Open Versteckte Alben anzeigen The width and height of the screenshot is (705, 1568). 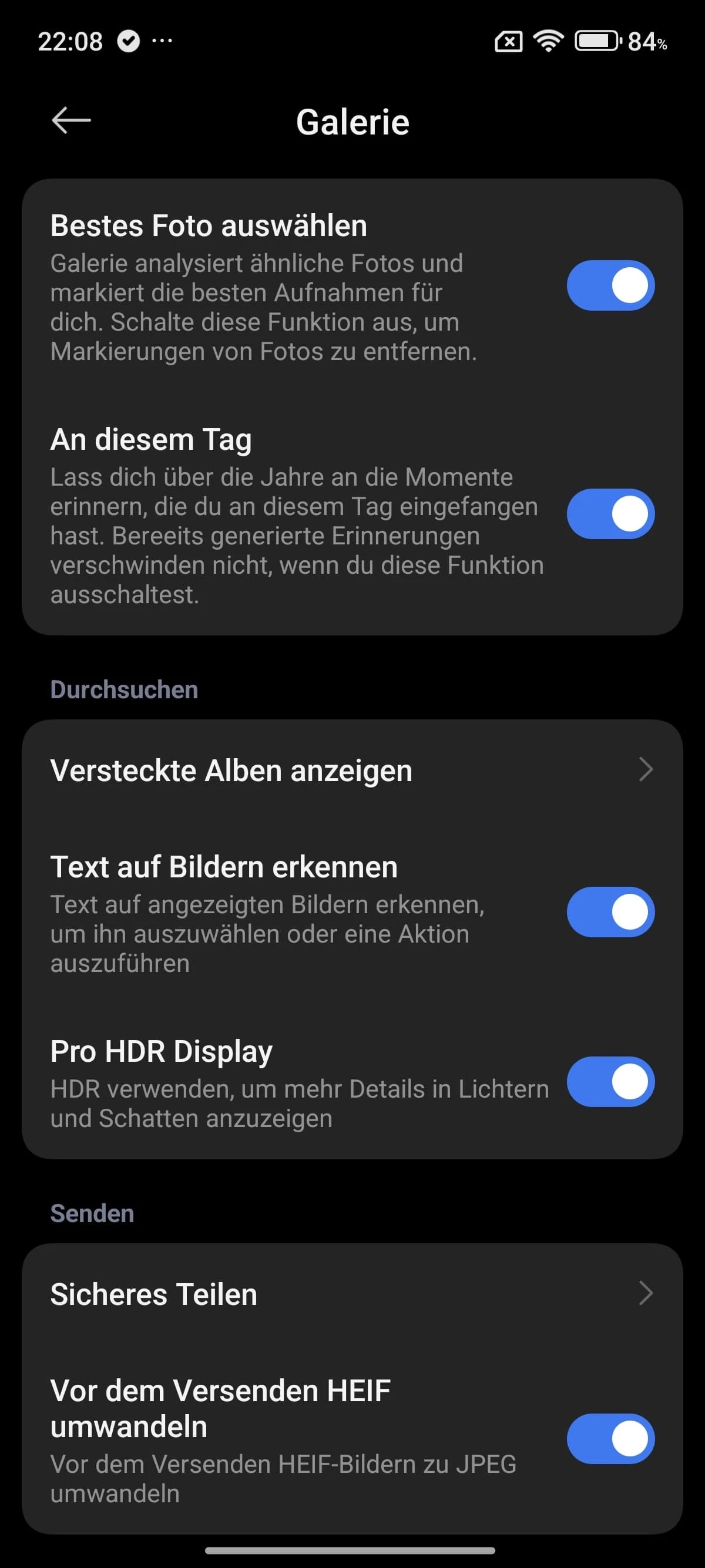pos(352,770)
